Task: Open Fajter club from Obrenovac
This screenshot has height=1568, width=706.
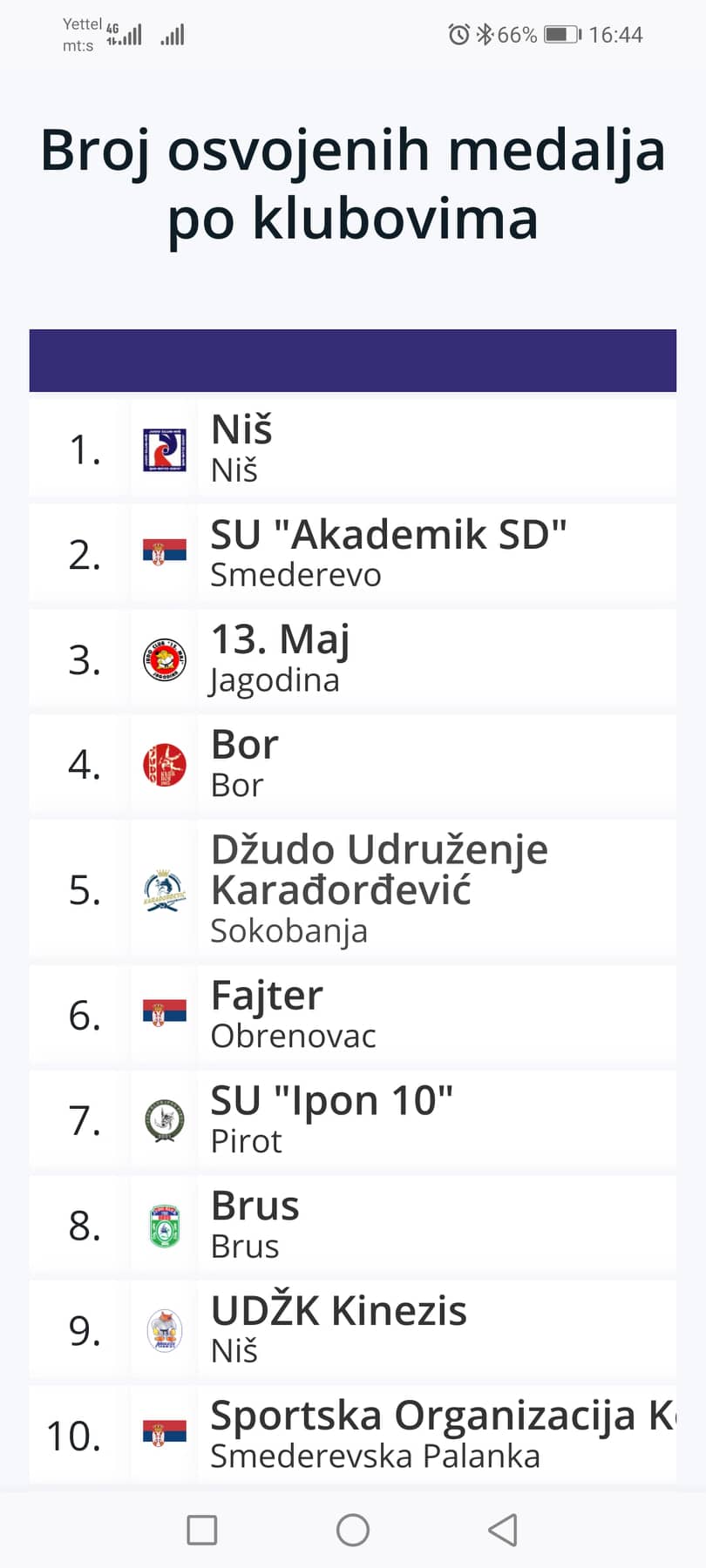Action: [352, 1015]
